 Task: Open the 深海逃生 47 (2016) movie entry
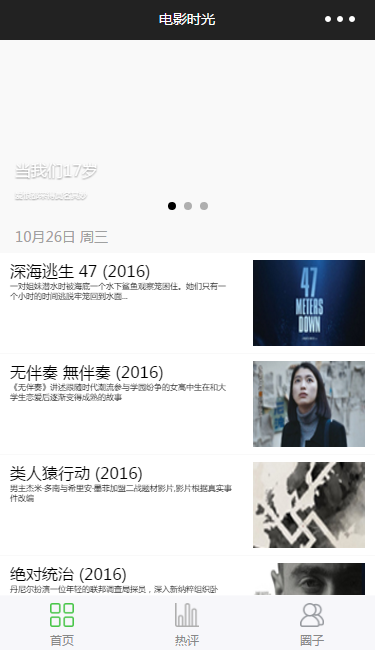(x=187, y=303)
